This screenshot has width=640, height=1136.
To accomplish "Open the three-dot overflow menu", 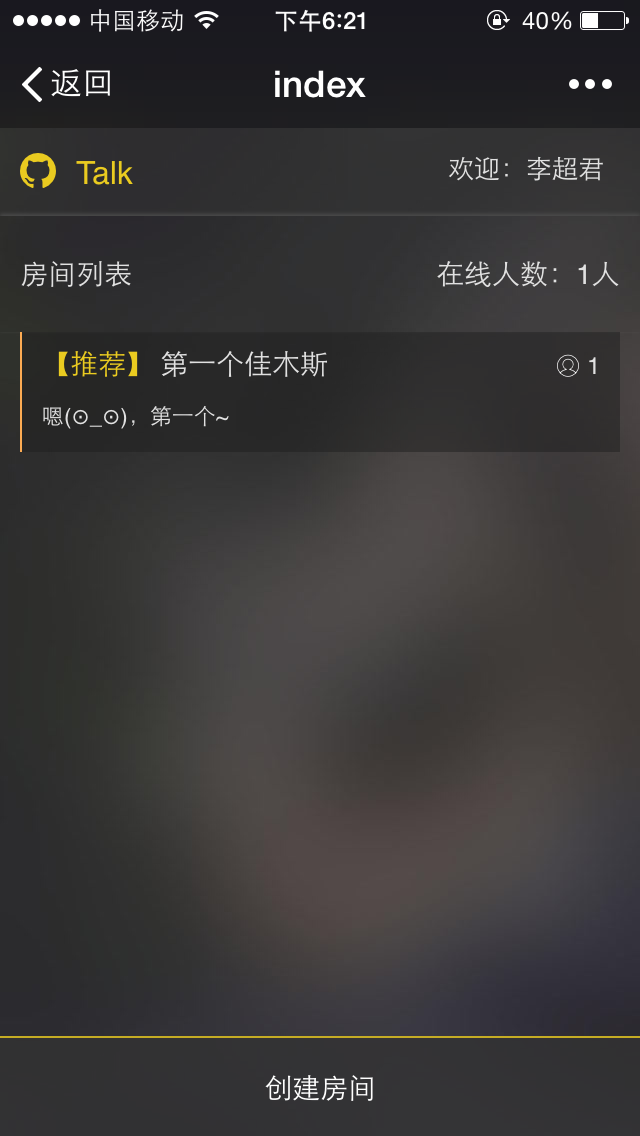I will coord(590,84).
